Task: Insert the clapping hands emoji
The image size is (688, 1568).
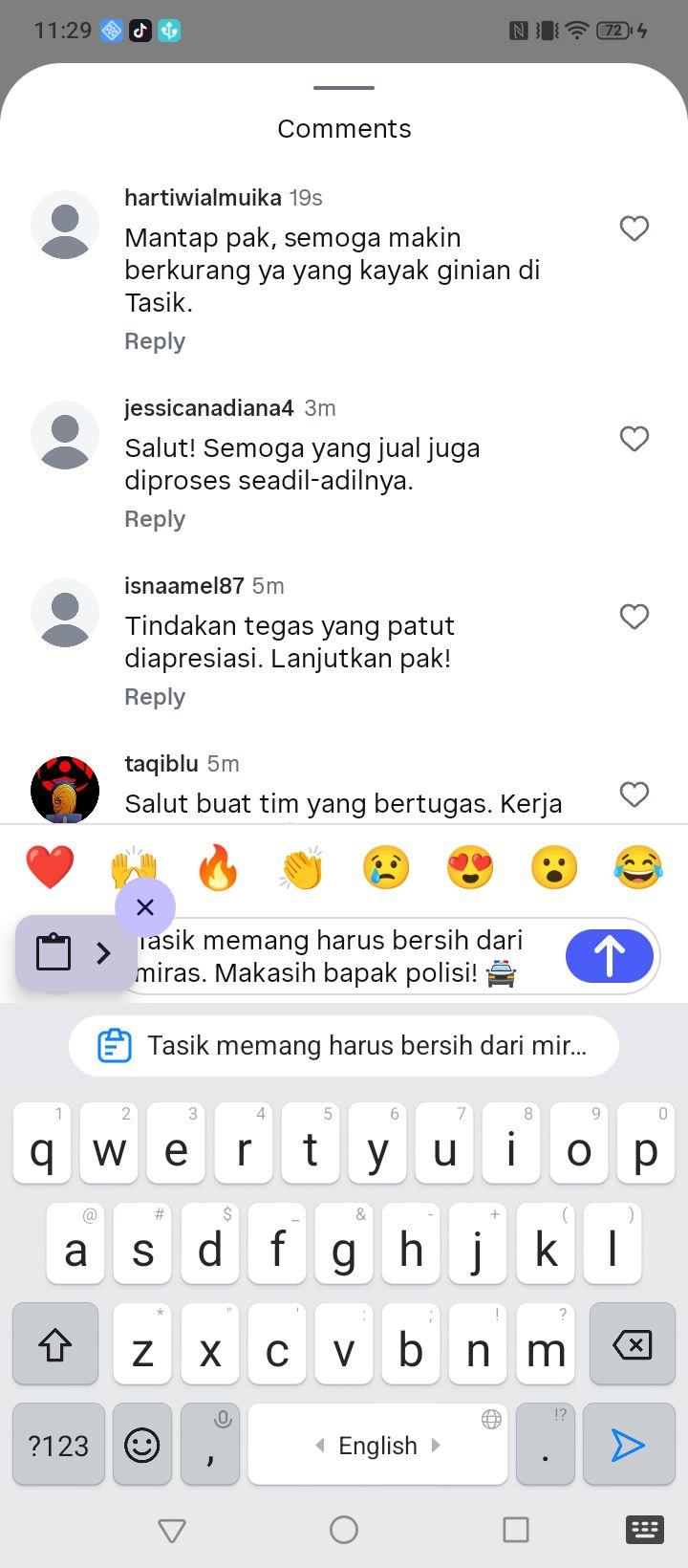Action: (x=302, y=868)
